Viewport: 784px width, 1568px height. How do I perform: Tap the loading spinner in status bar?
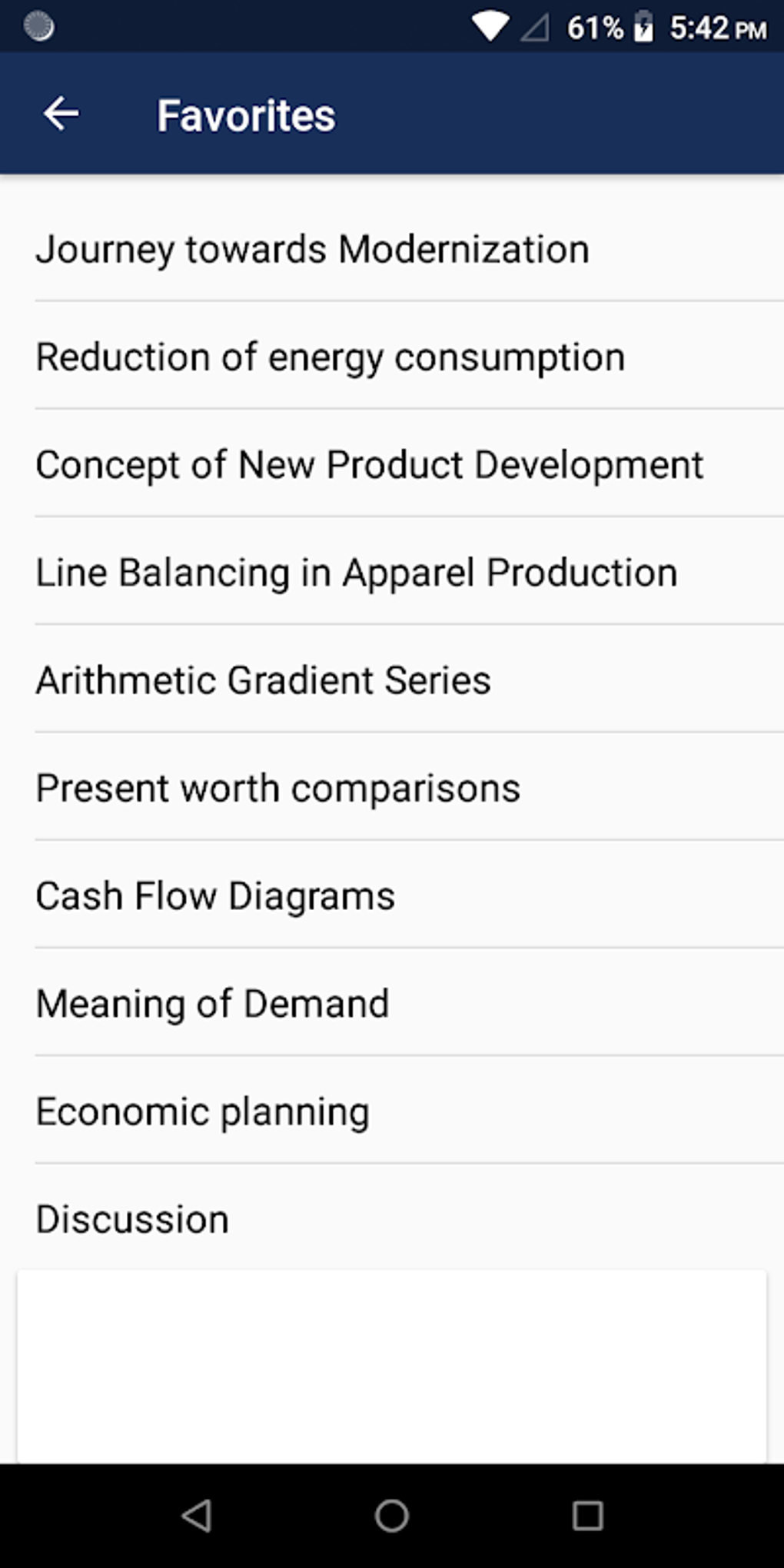(39, 27)
